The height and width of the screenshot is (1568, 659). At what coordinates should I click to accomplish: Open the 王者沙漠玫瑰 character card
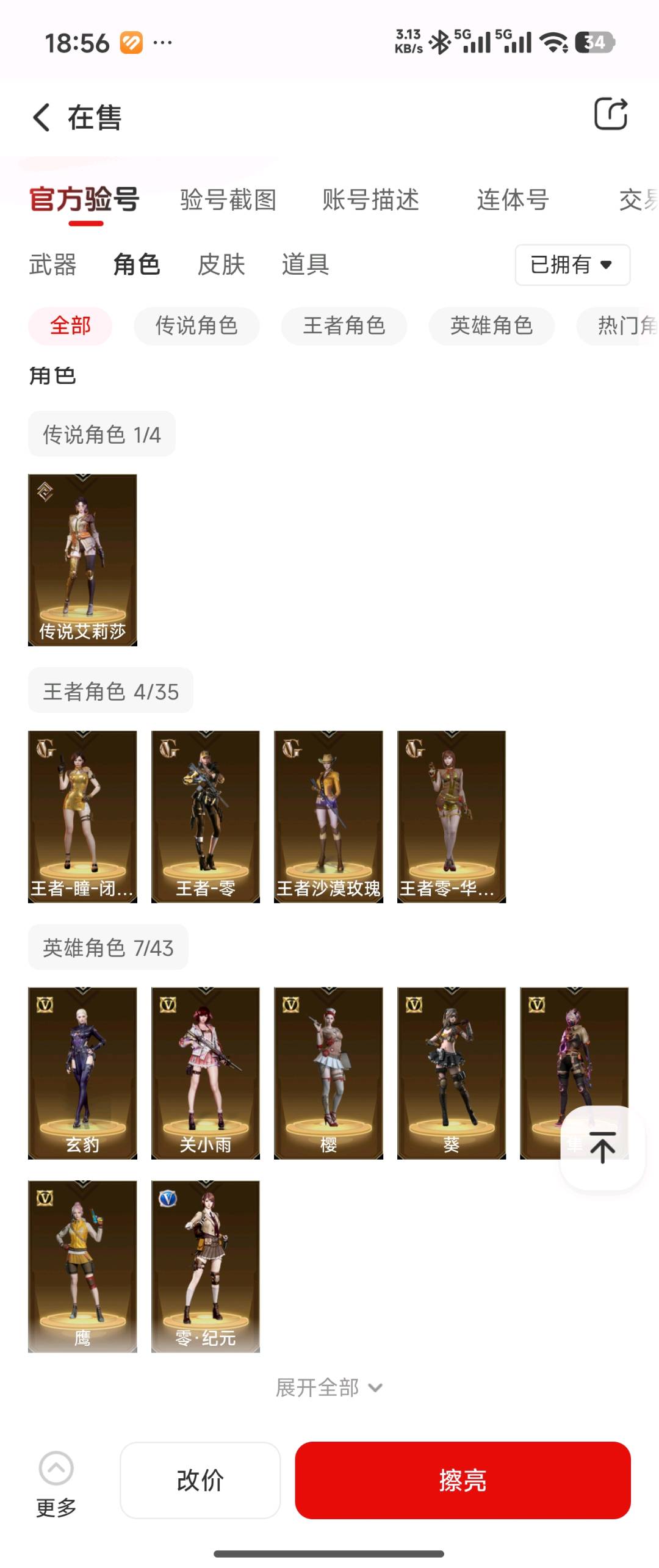(x=328, y=816)
